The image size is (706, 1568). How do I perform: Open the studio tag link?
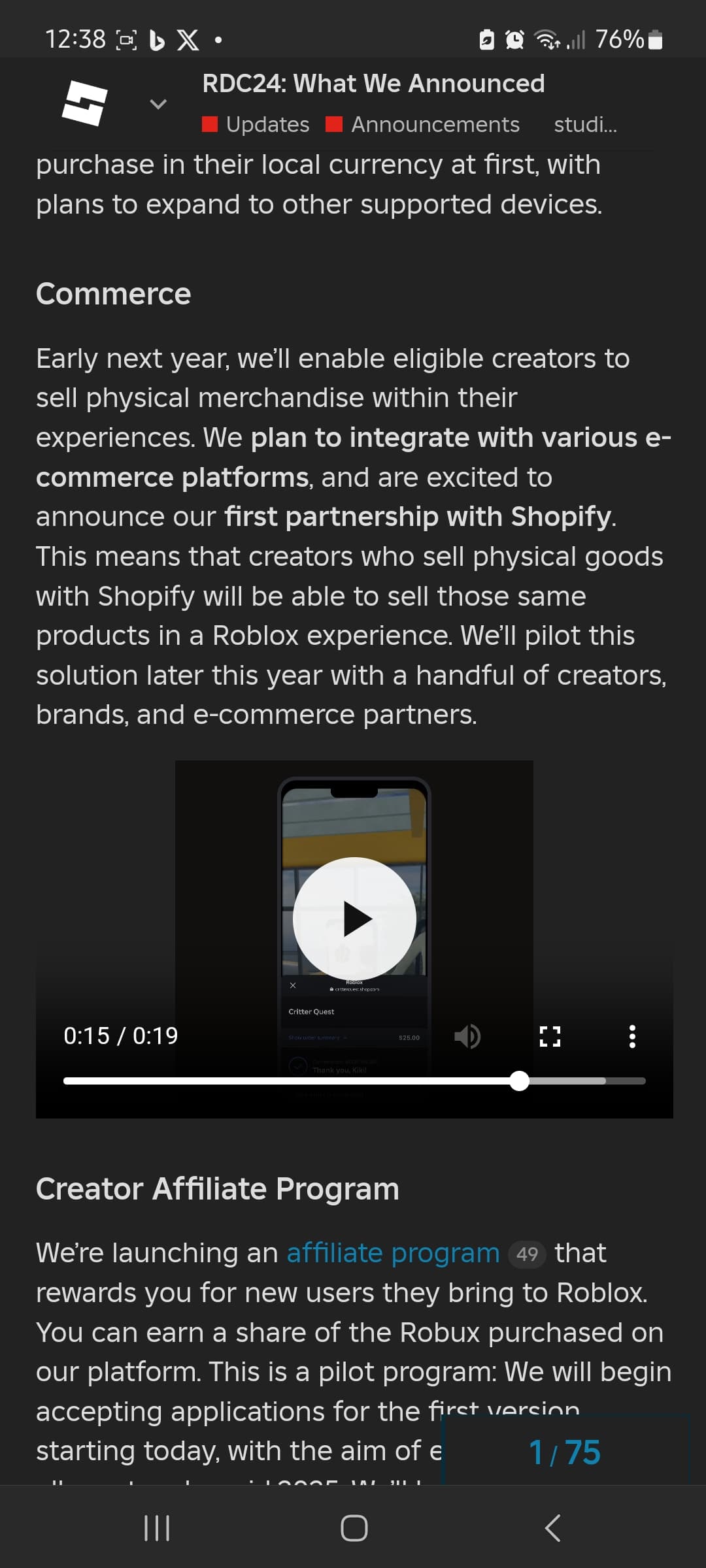coord(585,125)
